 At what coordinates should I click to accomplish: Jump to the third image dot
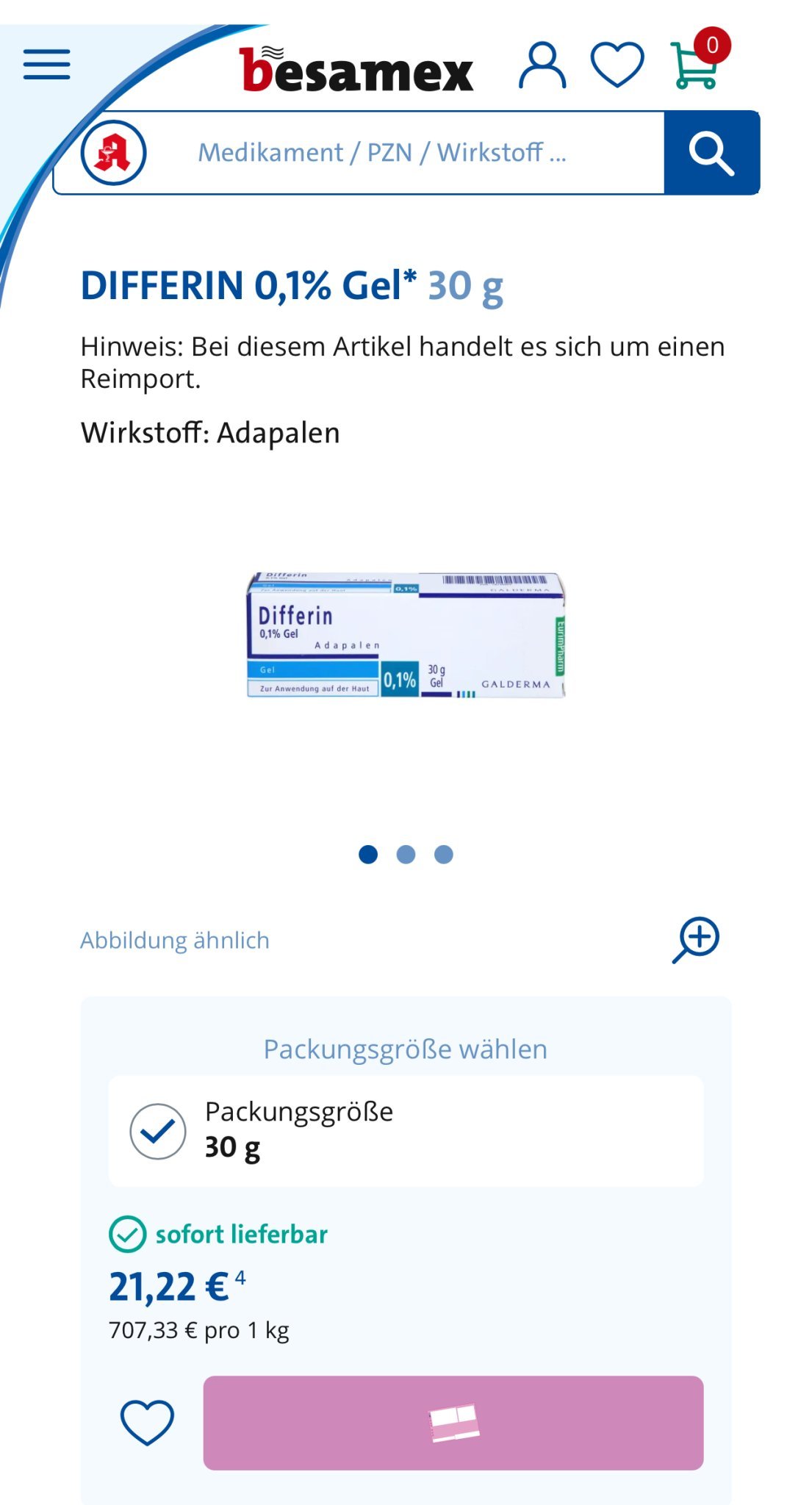[444, 854]
